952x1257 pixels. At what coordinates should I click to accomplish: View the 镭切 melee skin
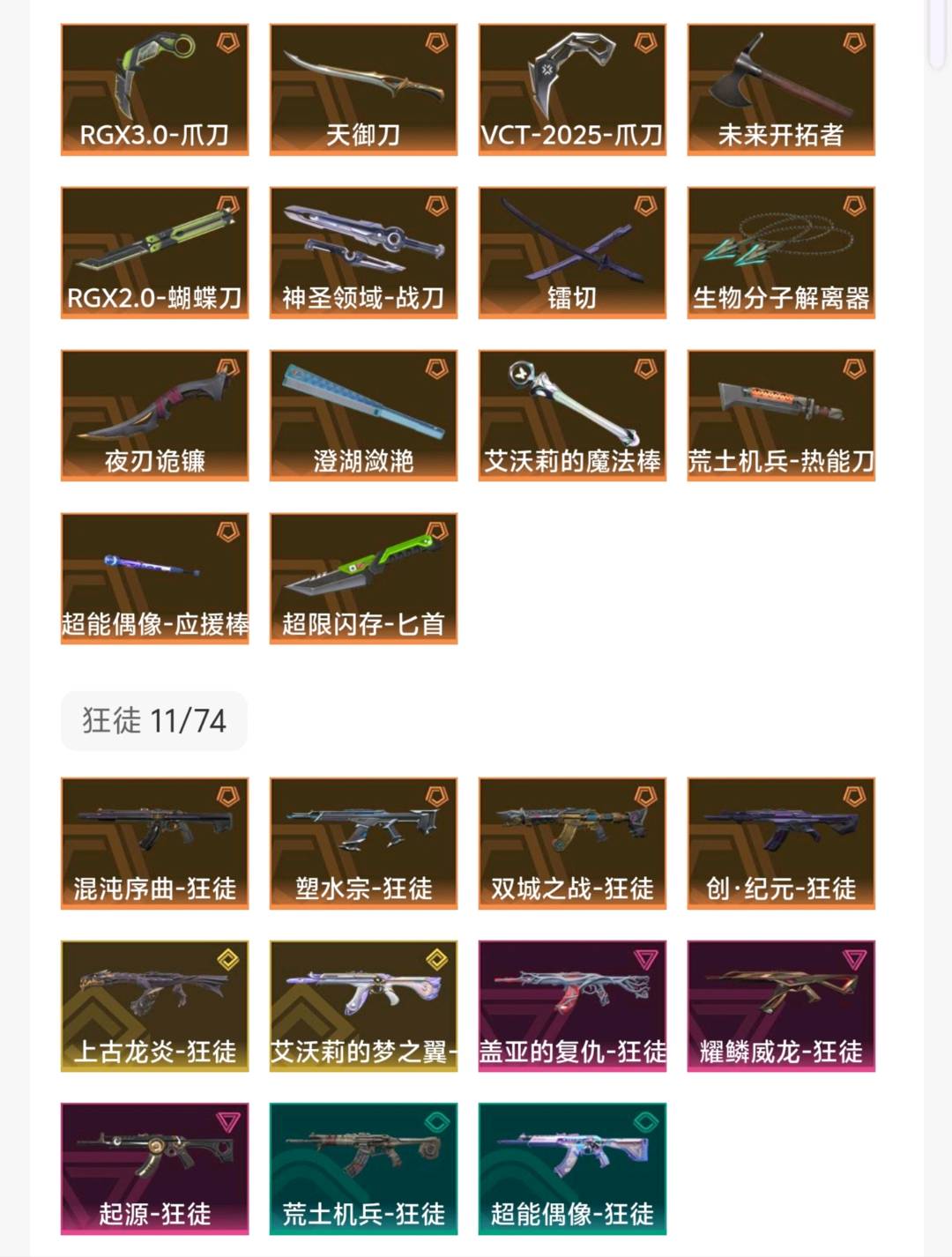coord(572,252)
